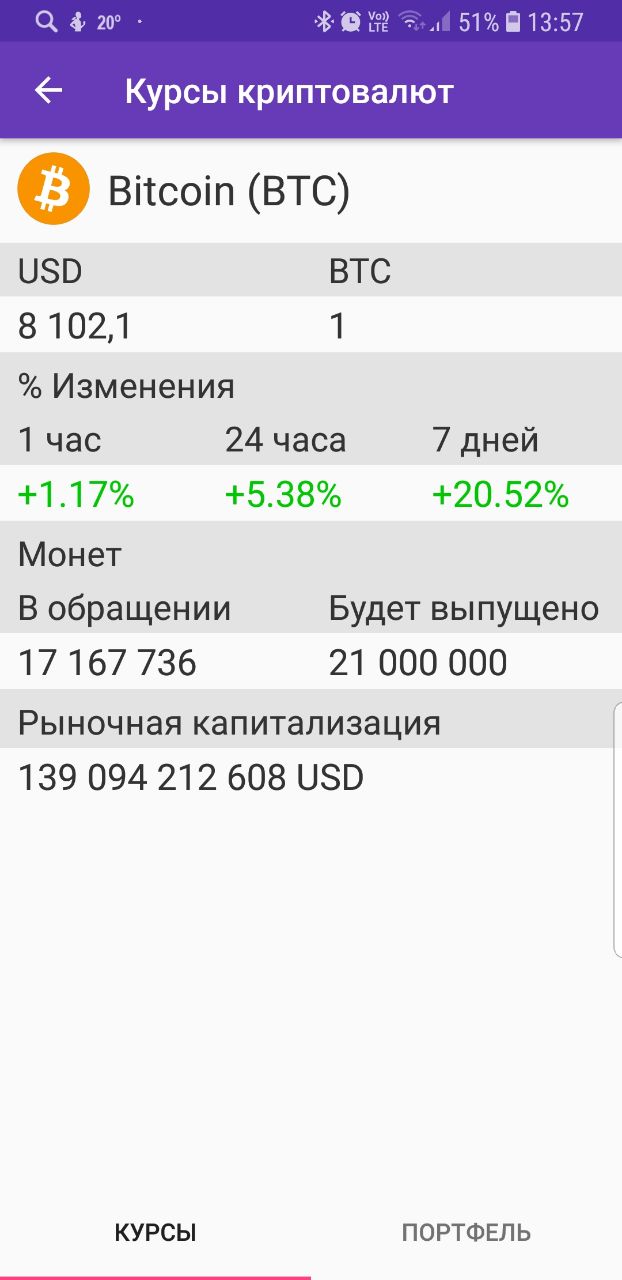Screen dimensions: 622x1280
Task: Switch to the ПОРТФЕЛЬ tab
Action: point(466,1233)
